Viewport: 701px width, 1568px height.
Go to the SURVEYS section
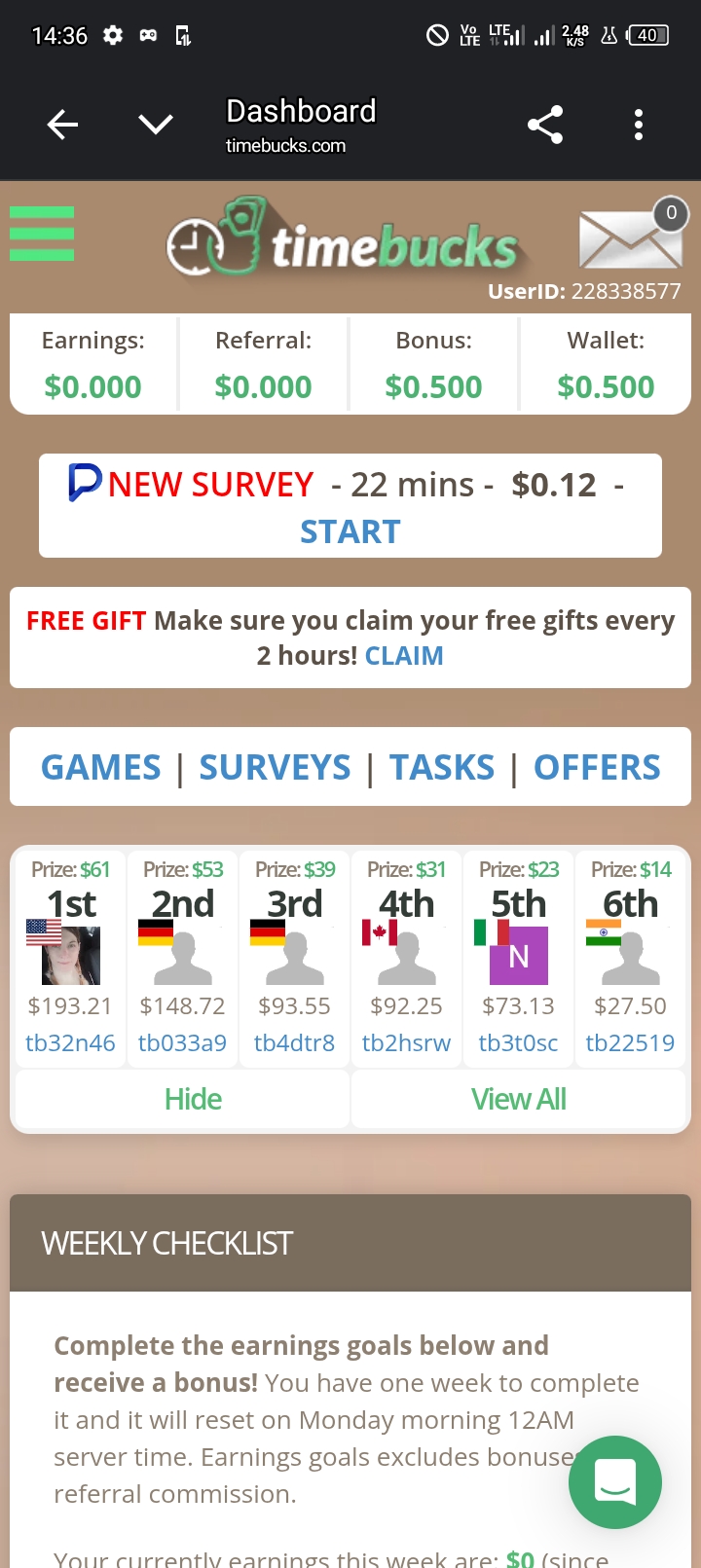coord(275,767)
